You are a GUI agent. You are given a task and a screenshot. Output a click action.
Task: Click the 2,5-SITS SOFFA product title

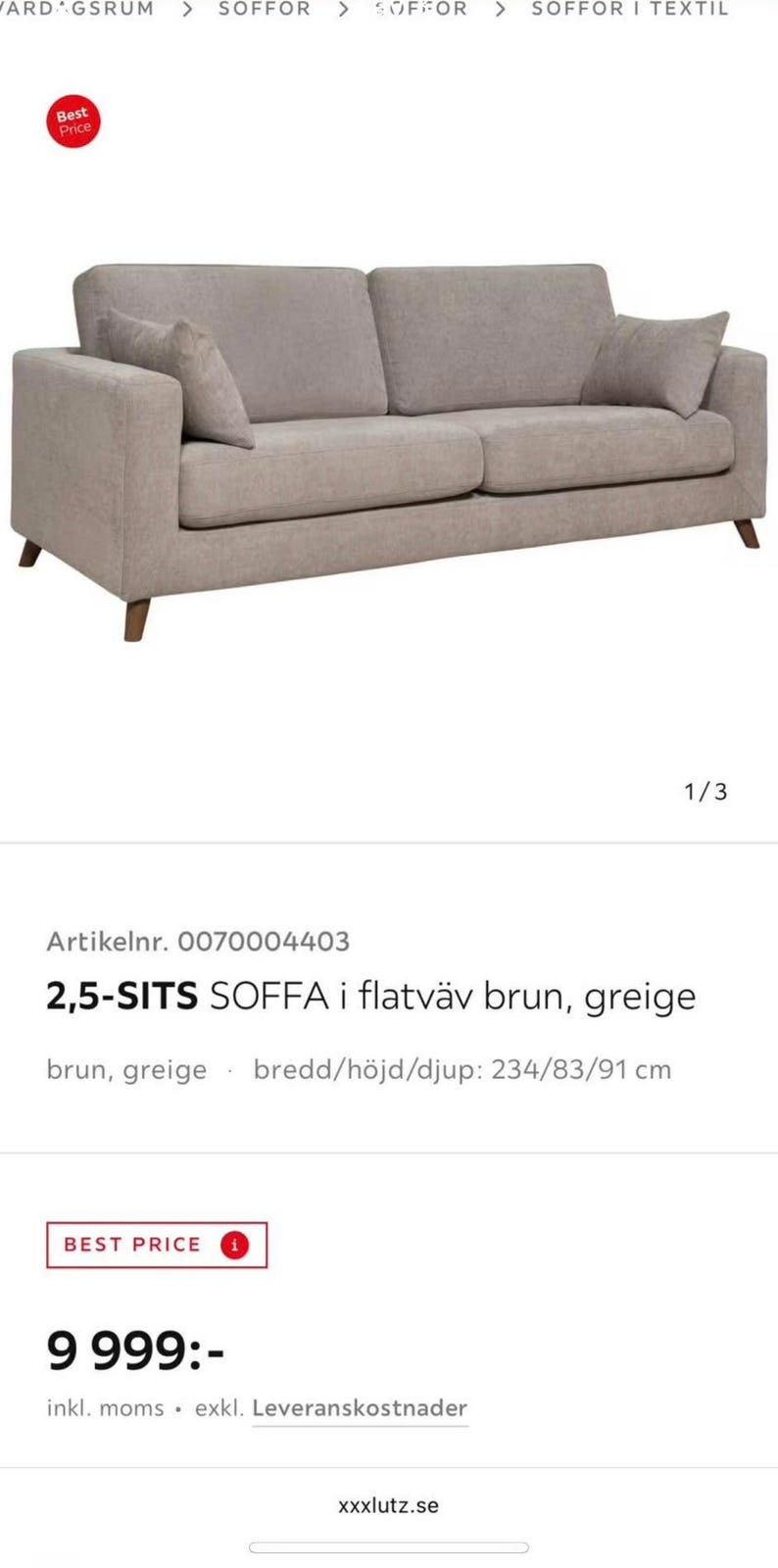click(372, 995)
